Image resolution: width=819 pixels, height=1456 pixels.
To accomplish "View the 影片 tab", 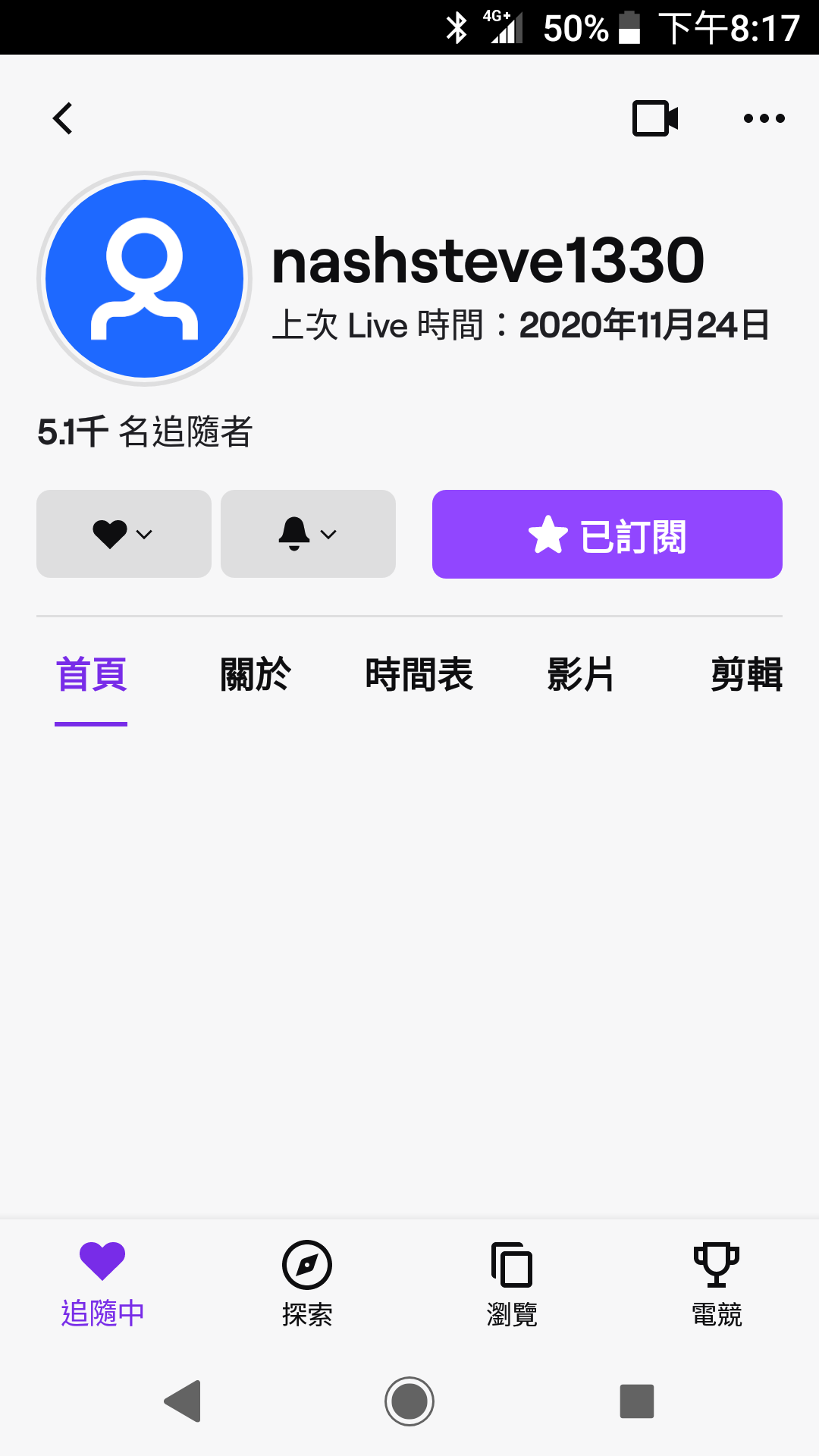I will [x=581, y=675].
